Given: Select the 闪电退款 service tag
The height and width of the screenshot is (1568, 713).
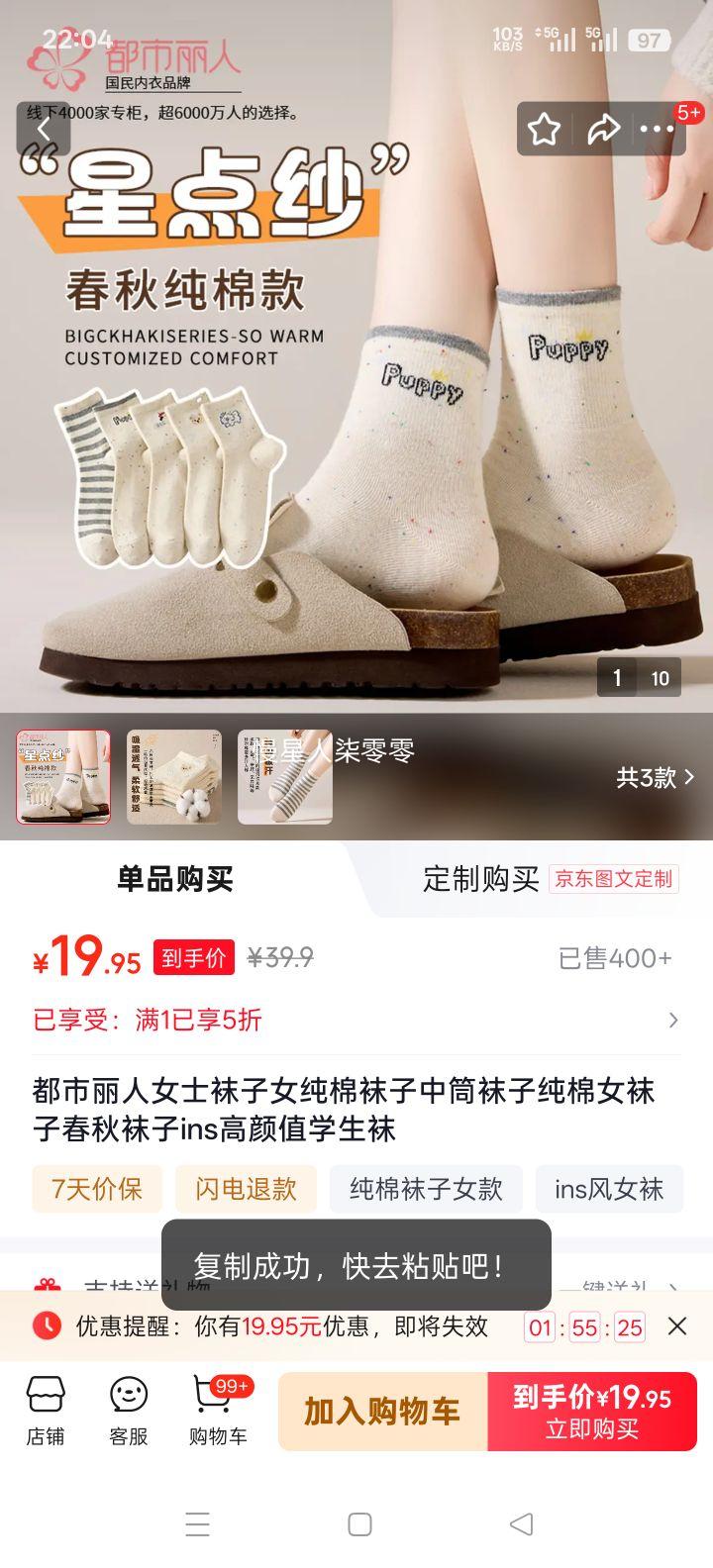Looking at the screenshot, I should pyautogui.click(x=244, y=1189).
